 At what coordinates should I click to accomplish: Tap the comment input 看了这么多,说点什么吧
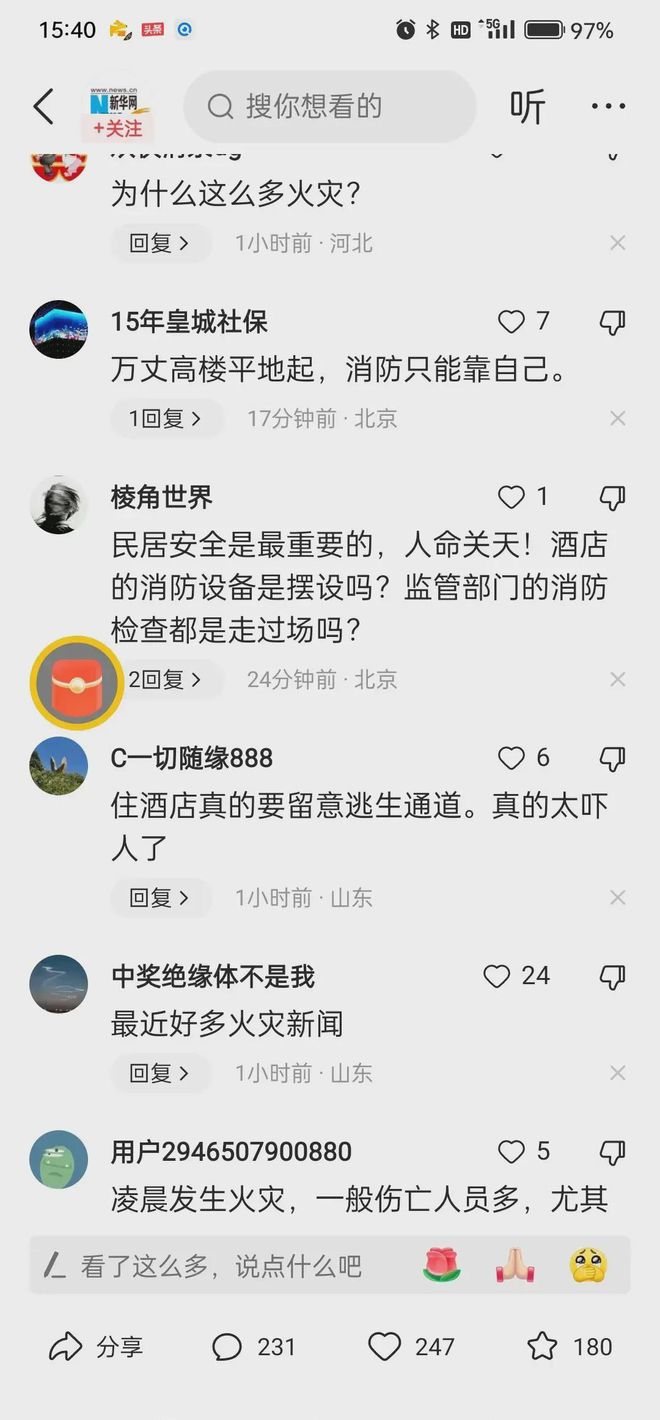(x=220, y=1266)
